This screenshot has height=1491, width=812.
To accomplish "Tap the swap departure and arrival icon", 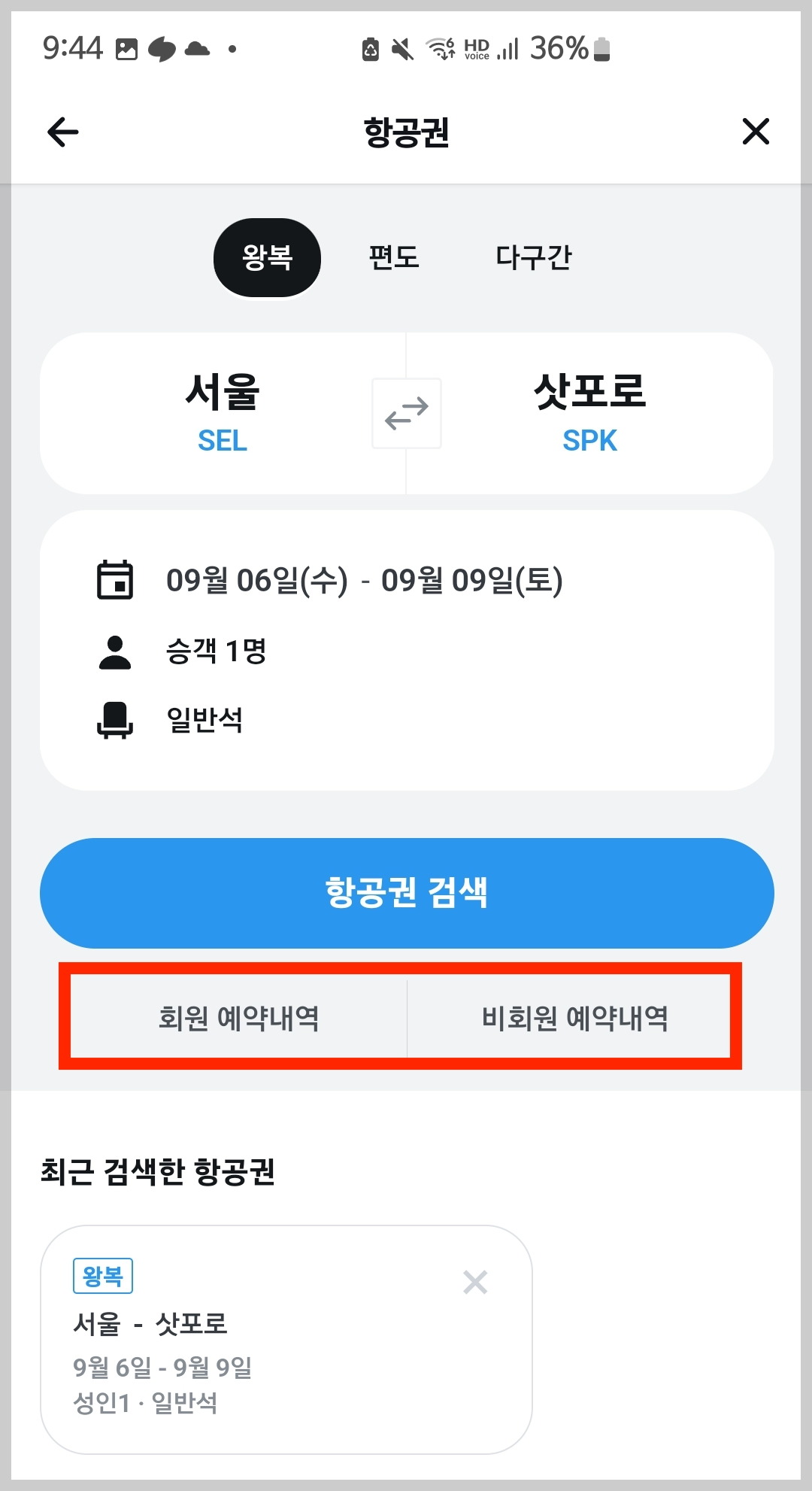I will 406,413.
